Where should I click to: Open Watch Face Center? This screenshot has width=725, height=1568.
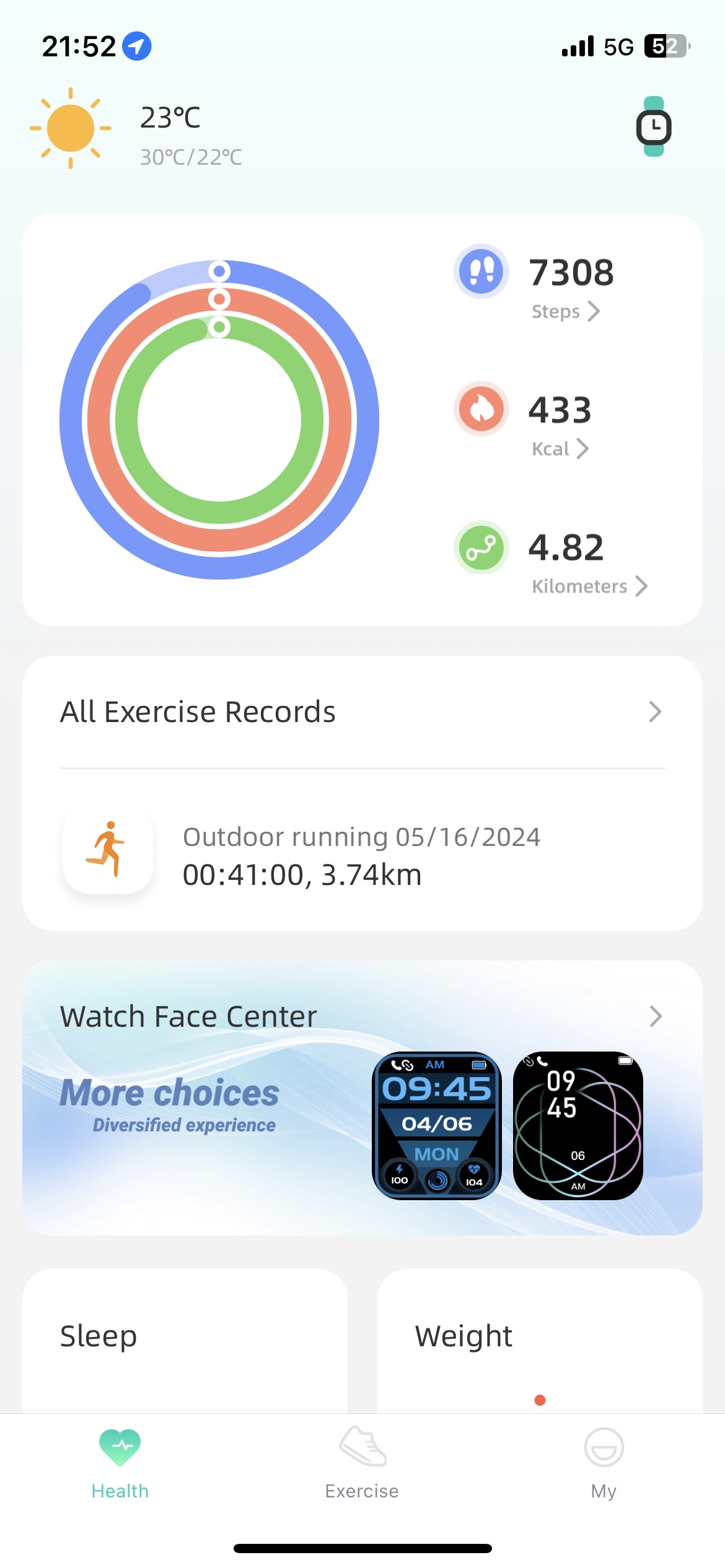pos(362,1016)
